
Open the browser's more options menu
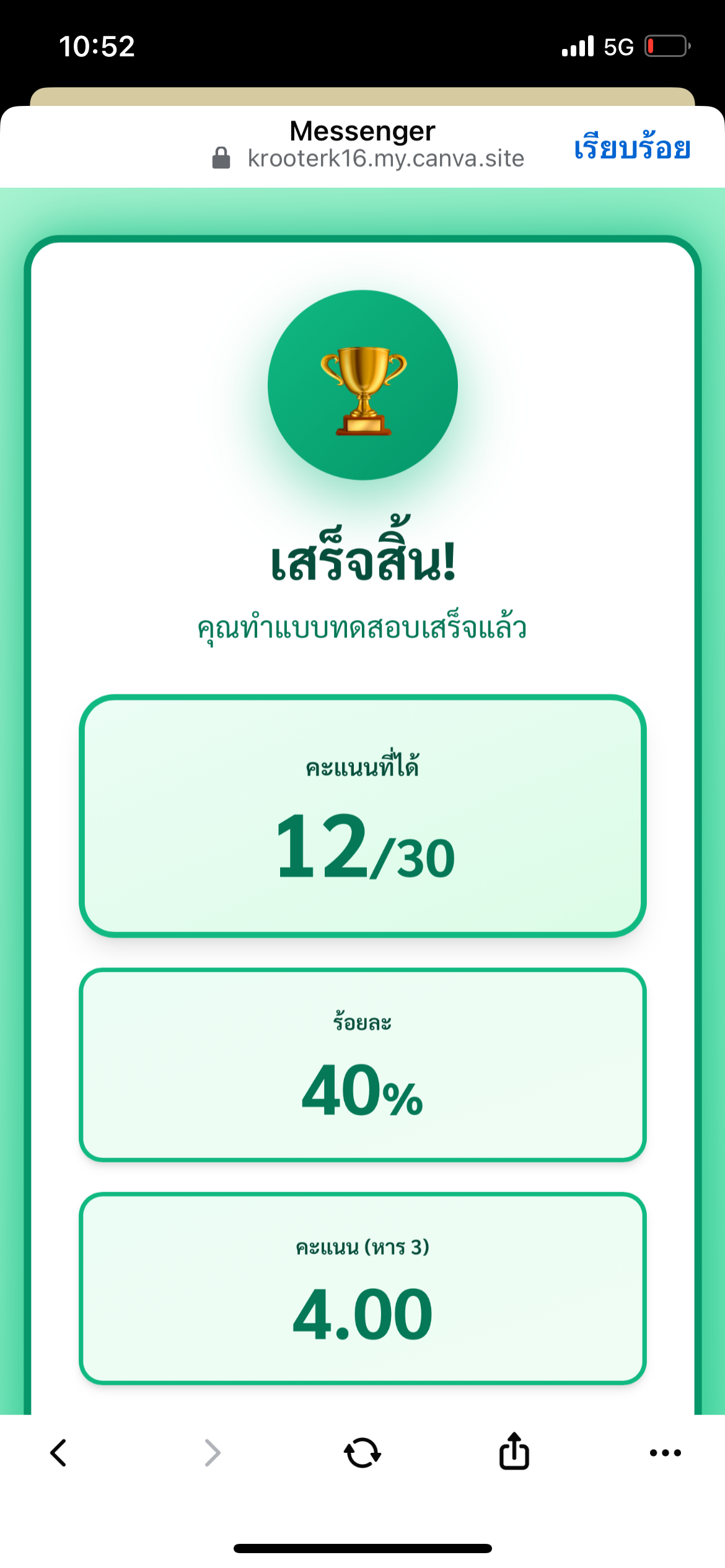pyautogui.click(x=665, y=1452)
